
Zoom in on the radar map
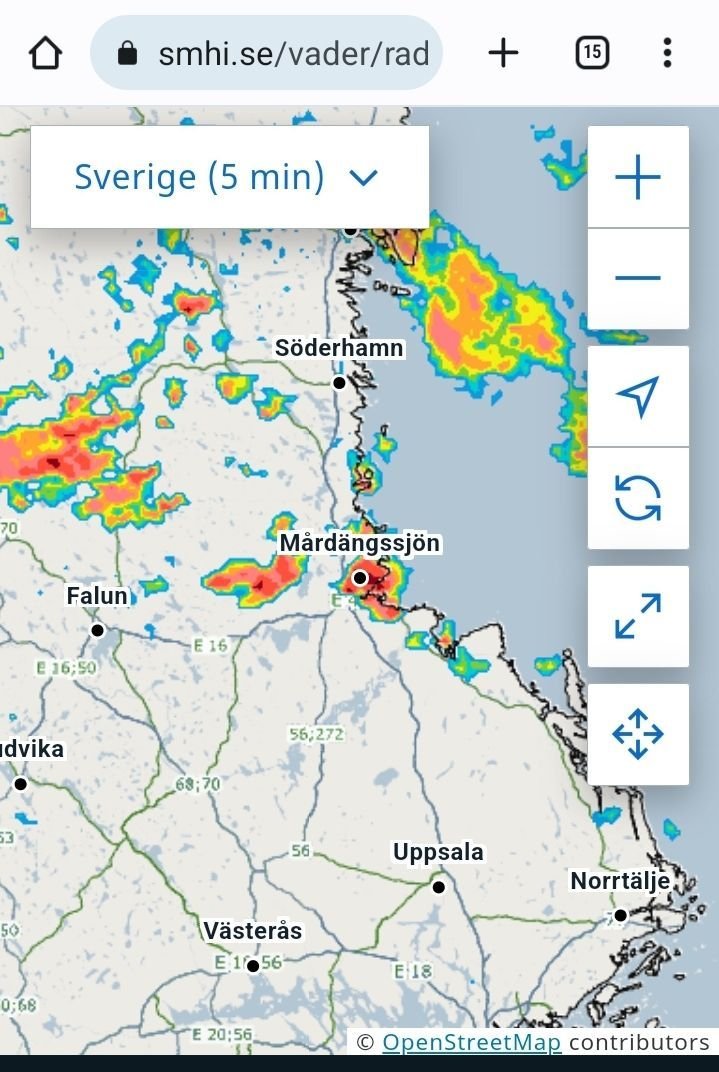638,177
